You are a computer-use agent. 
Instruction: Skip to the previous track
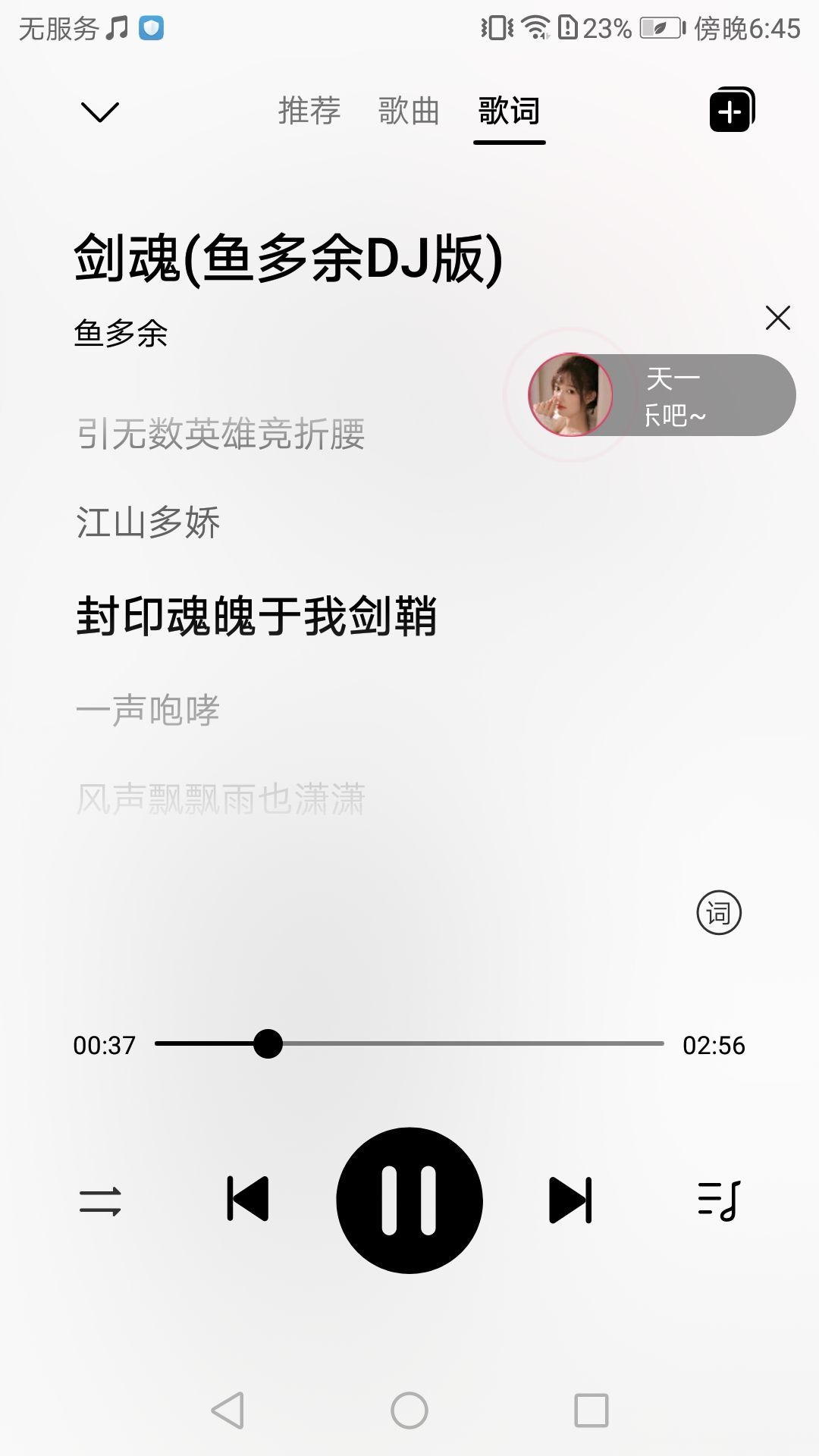[248, 1199]
